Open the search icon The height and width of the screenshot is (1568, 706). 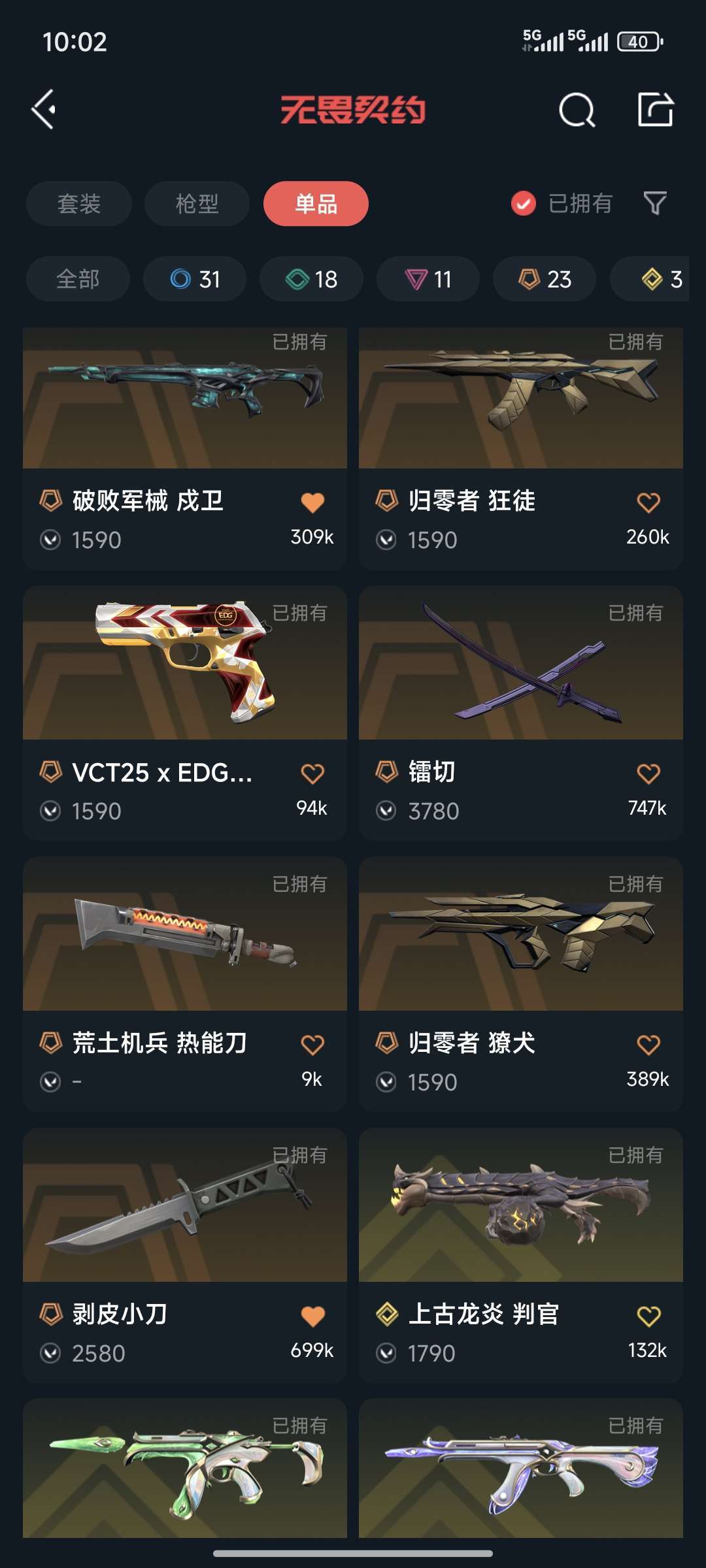[577, 109]
